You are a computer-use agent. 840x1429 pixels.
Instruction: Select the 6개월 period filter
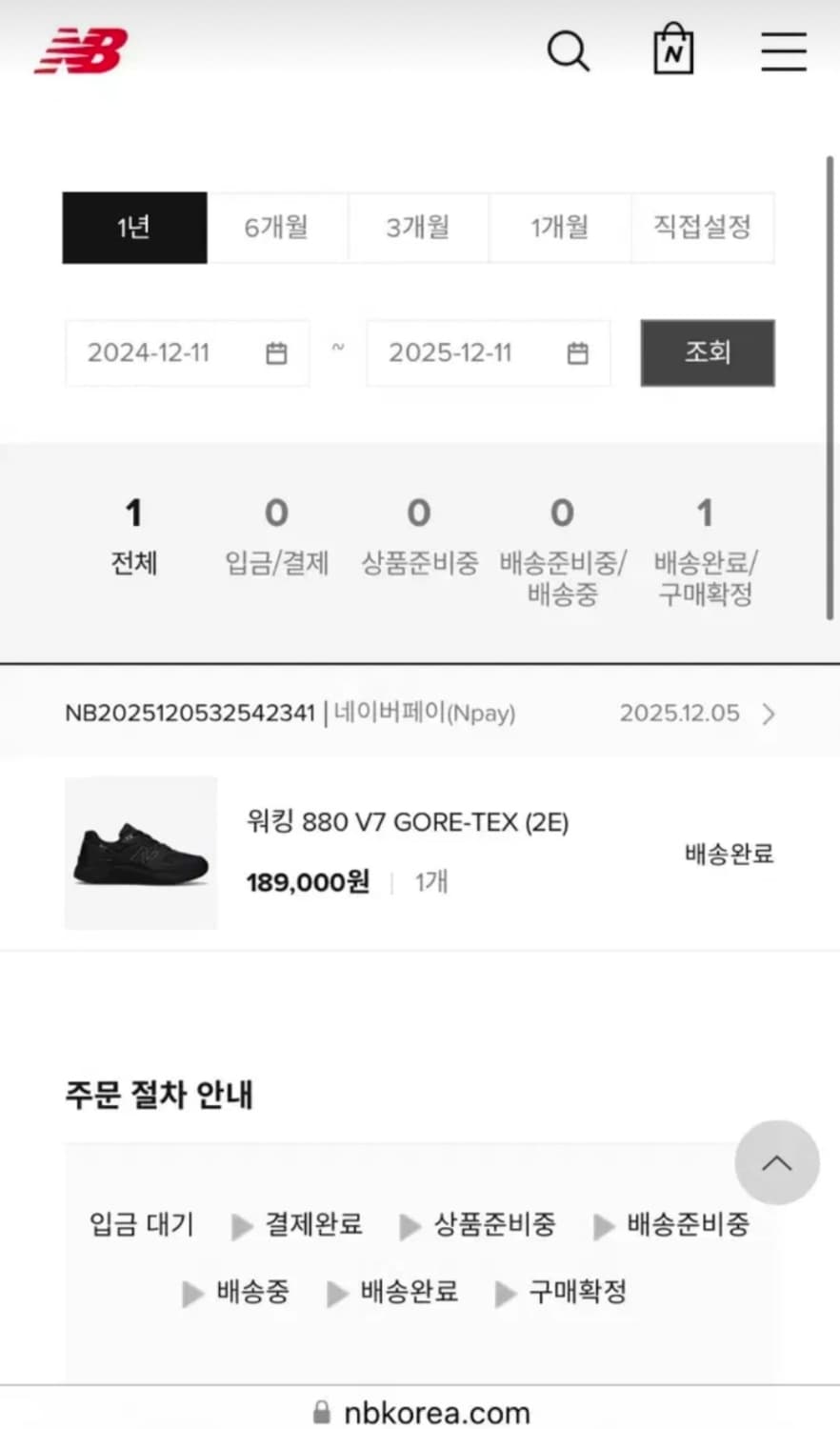tap(276, 228)
